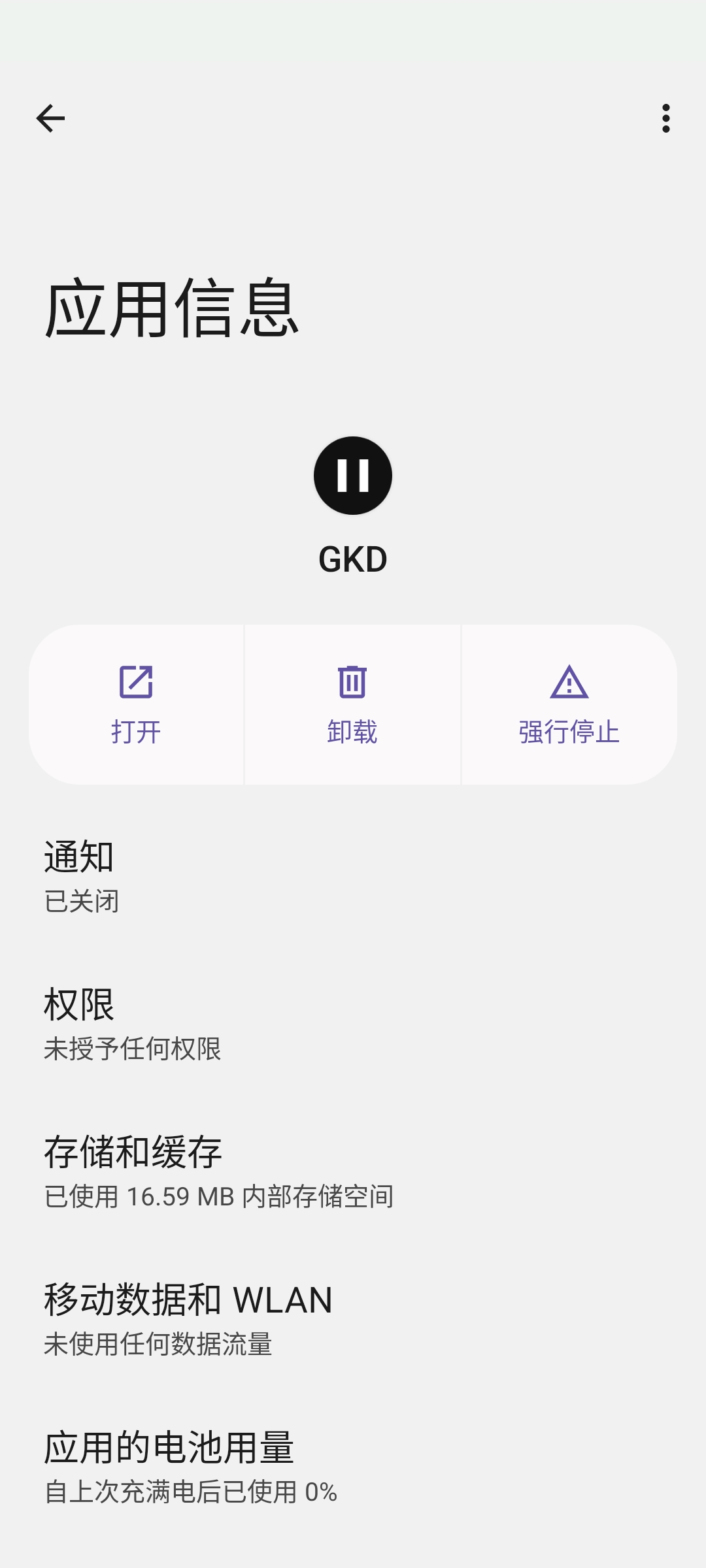The width and height of the screenshot is (706, 1568).
Task: Open the three-dot overflow menu
Action: pos(665,118)
